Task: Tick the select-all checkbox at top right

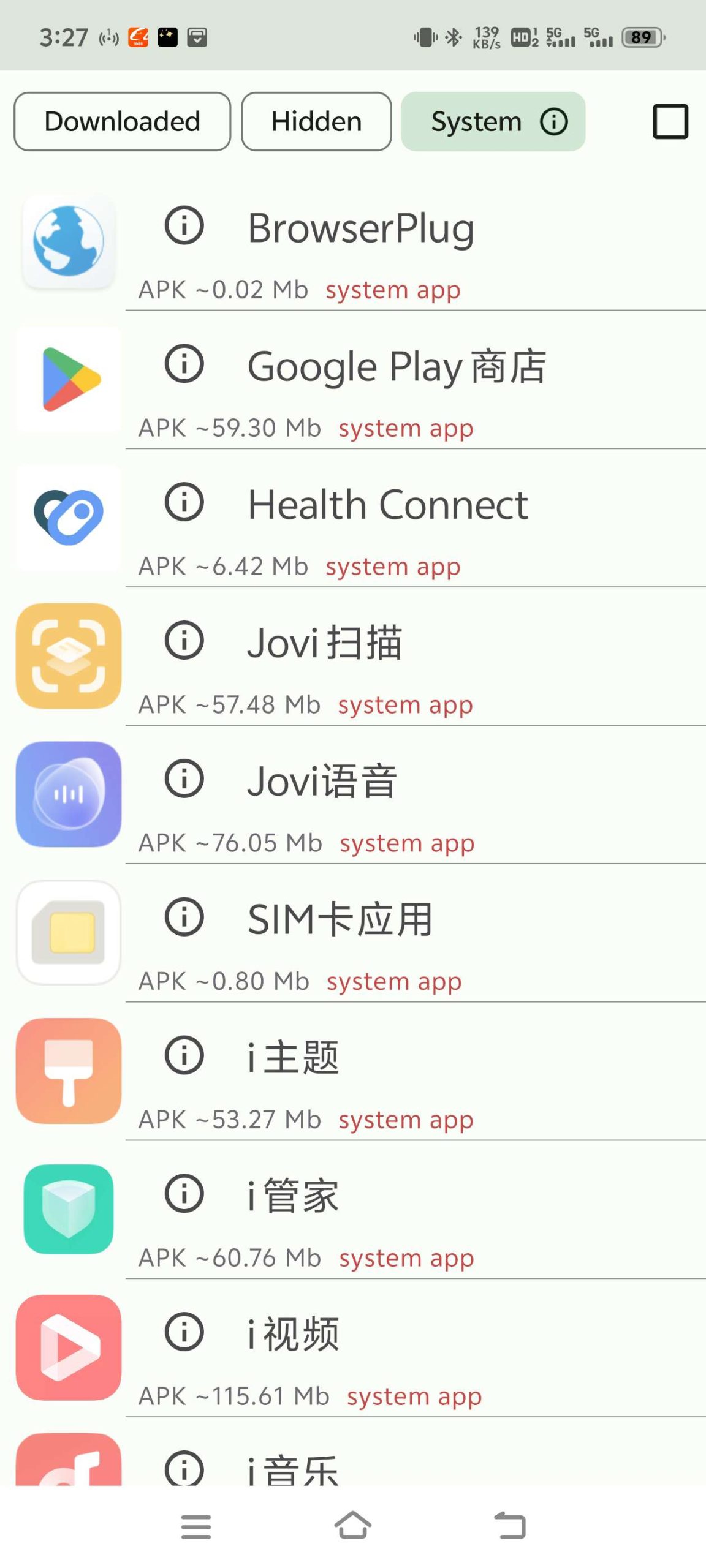Action: pyautogui.click(x=670, y=121)
